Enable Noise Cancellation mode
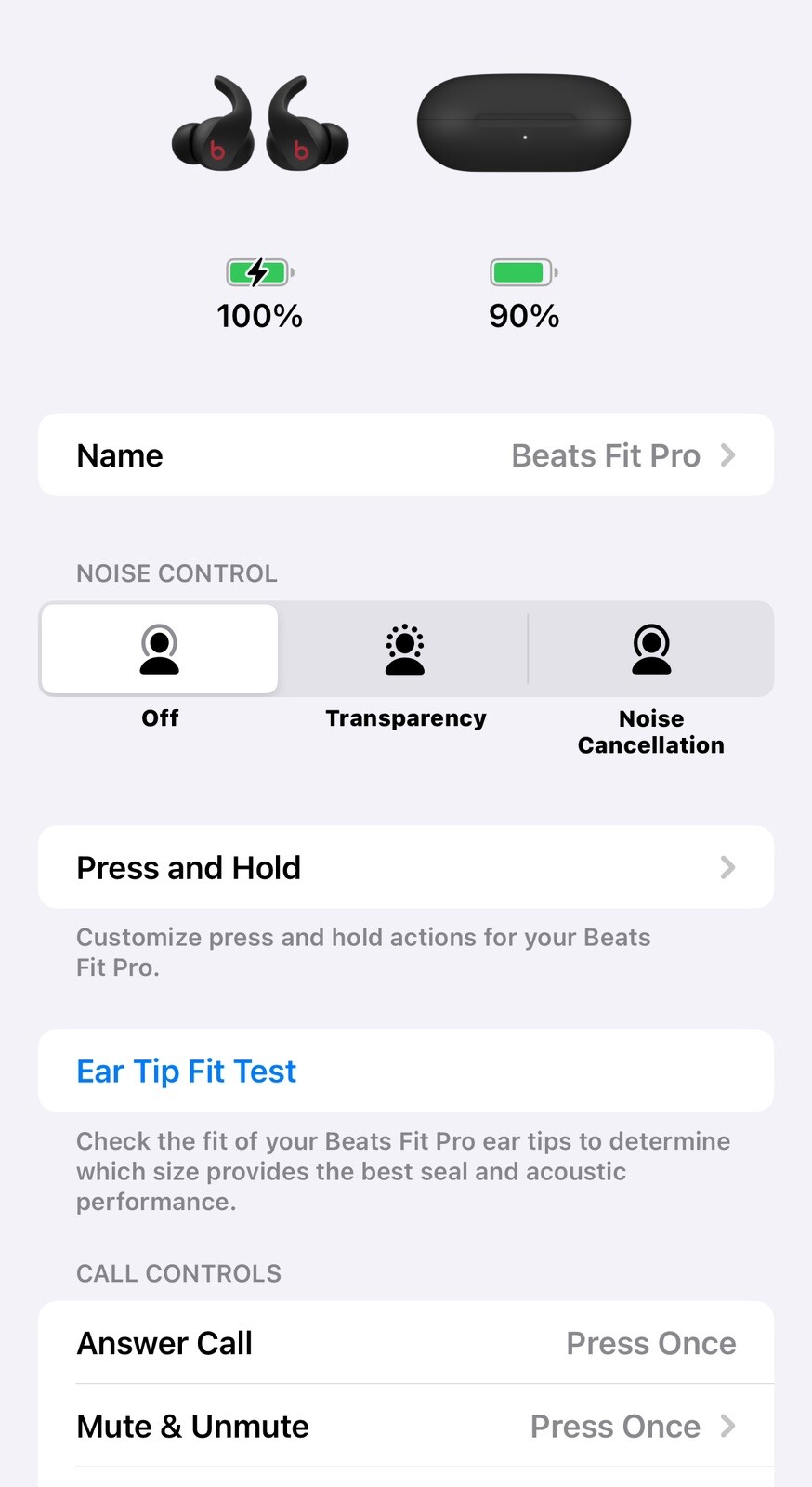Screen dimensions: 812x1487 (650, 650)
